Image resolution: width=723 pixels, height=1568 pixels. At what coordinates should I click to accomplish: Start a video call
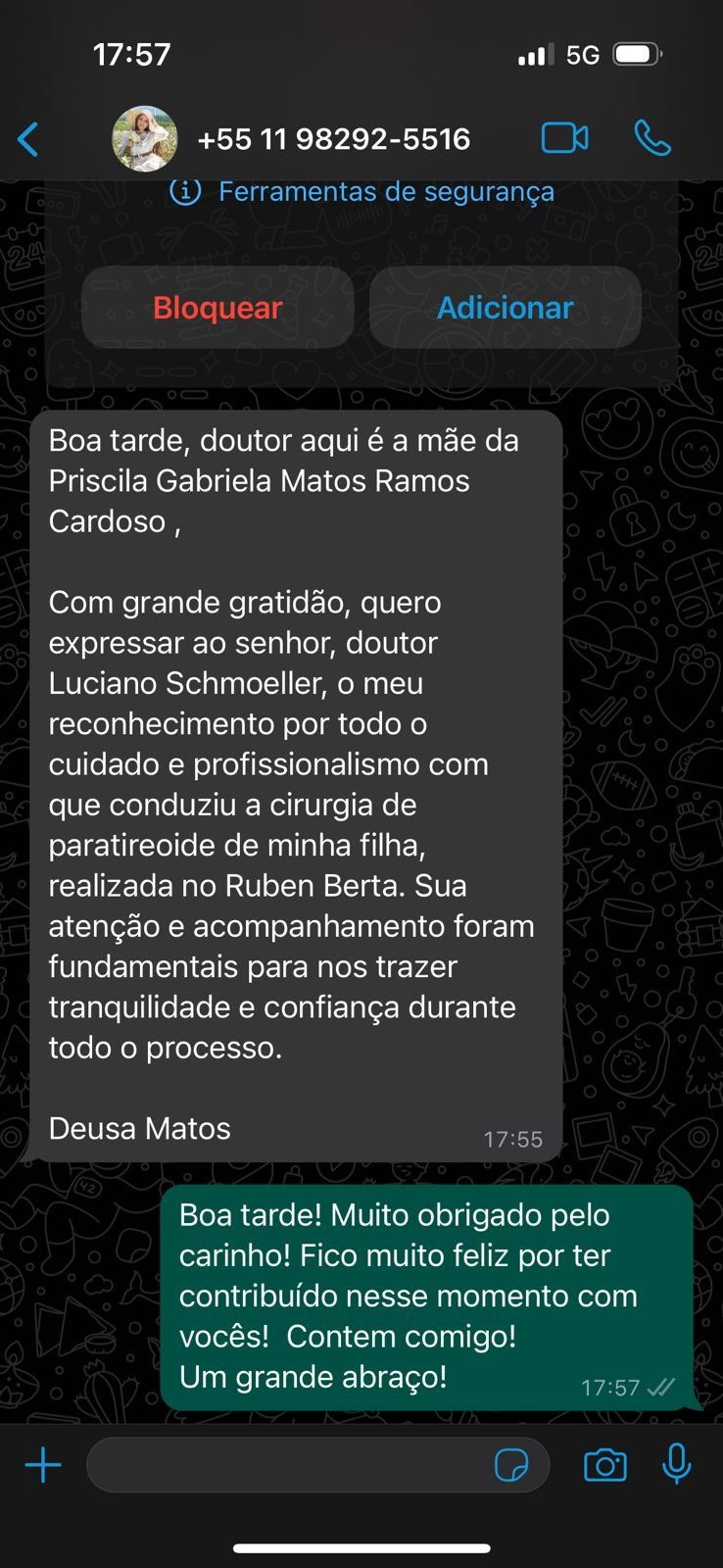click(x=564, y=138)
